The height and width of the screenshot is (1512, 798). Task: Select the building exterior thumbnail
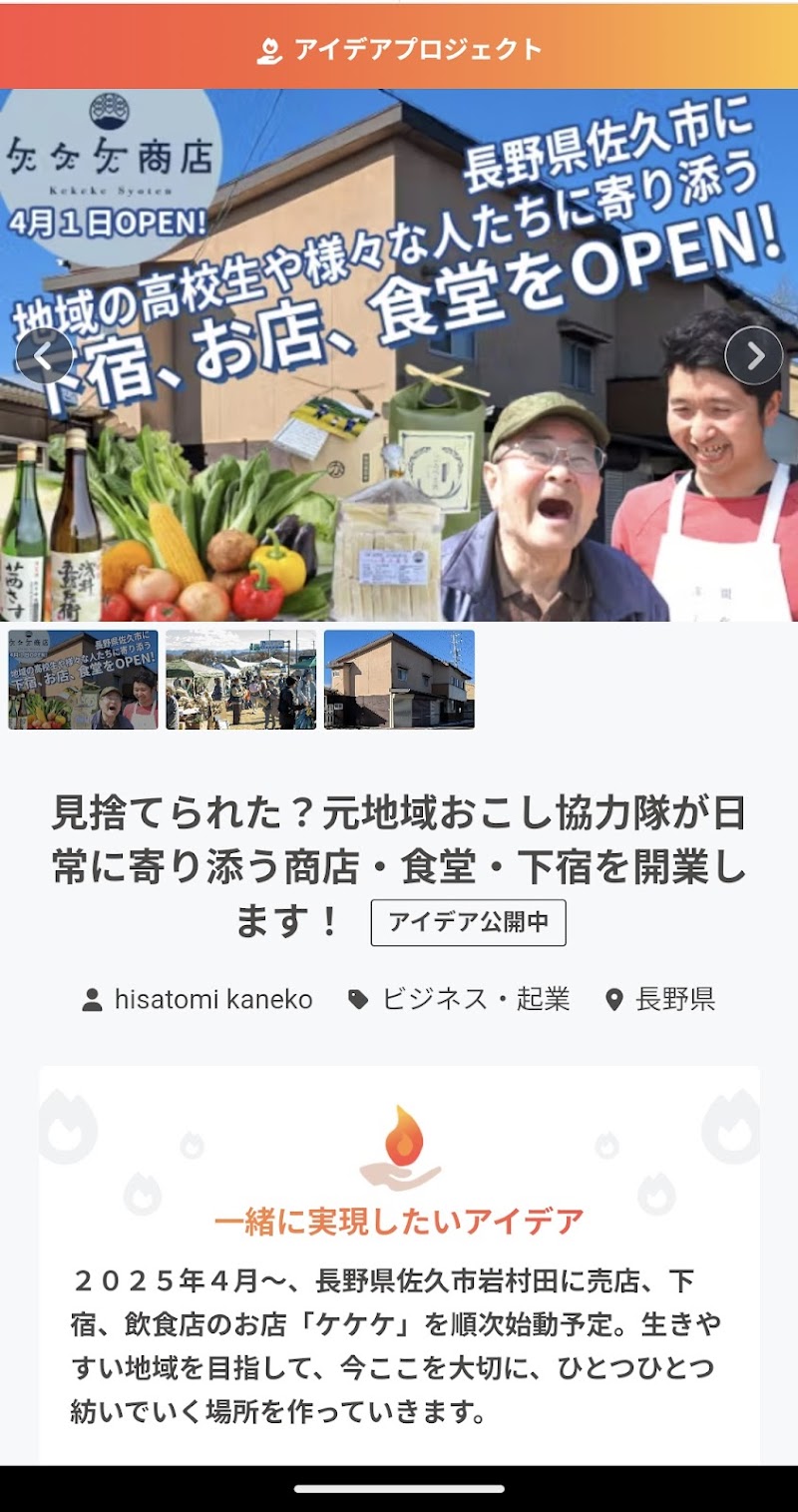[x=399, y=680]
